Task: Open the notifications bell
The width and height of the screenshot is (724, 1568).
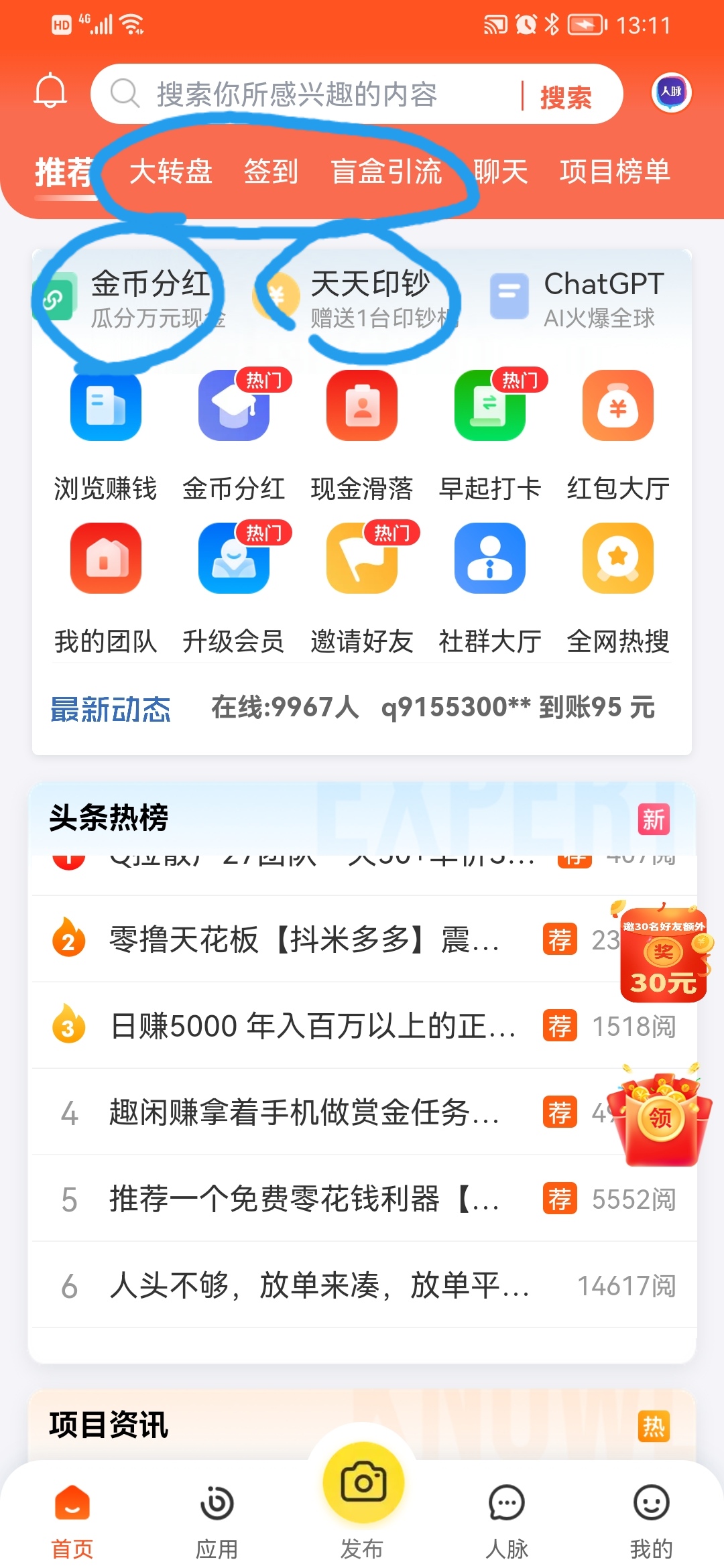Action: click(x=50, y=92)
